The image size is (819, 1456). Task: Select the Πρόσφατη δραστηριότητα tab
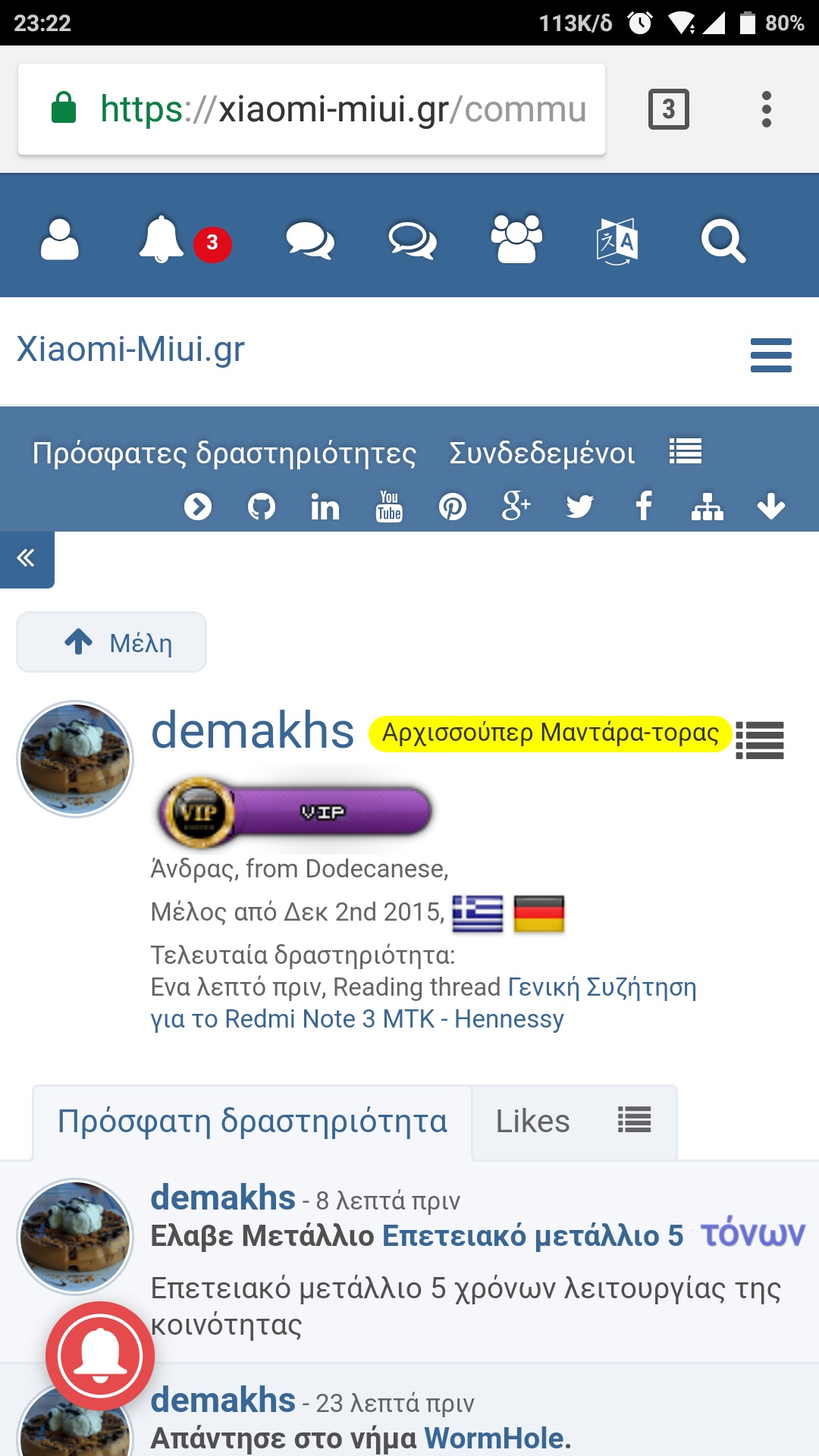pyautogui.click(x=253, y=1122)
